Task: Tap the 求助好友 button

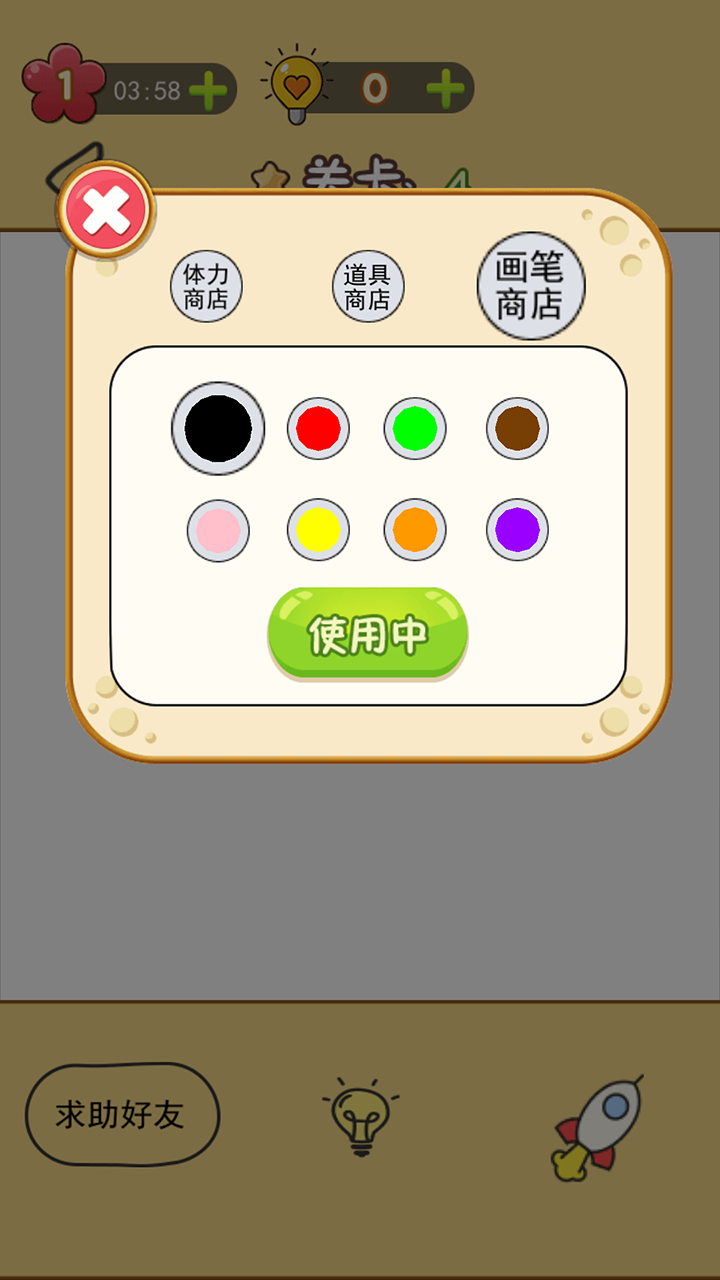Action: [121, 1115]
